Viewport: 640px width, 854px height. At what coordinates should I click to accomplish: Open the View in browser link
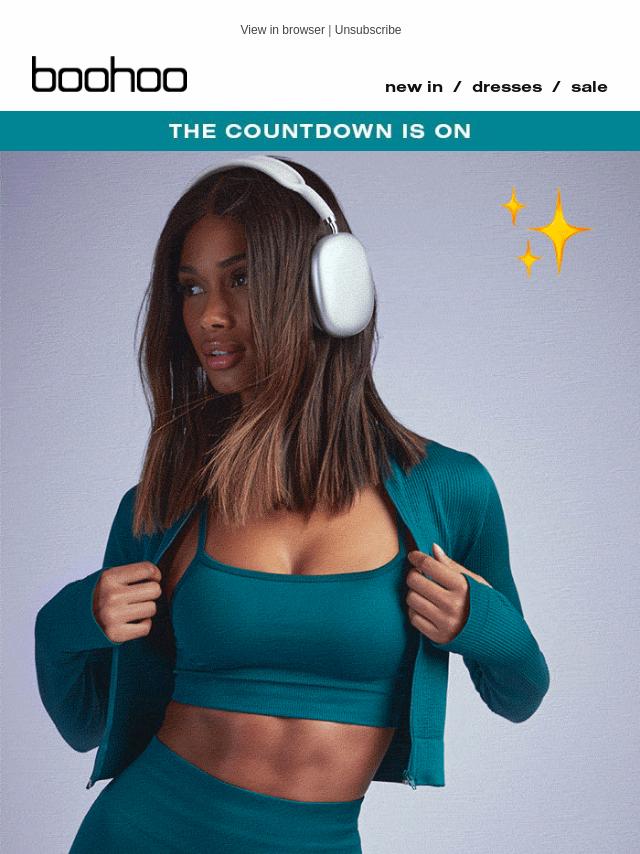(x=282, y=30)
